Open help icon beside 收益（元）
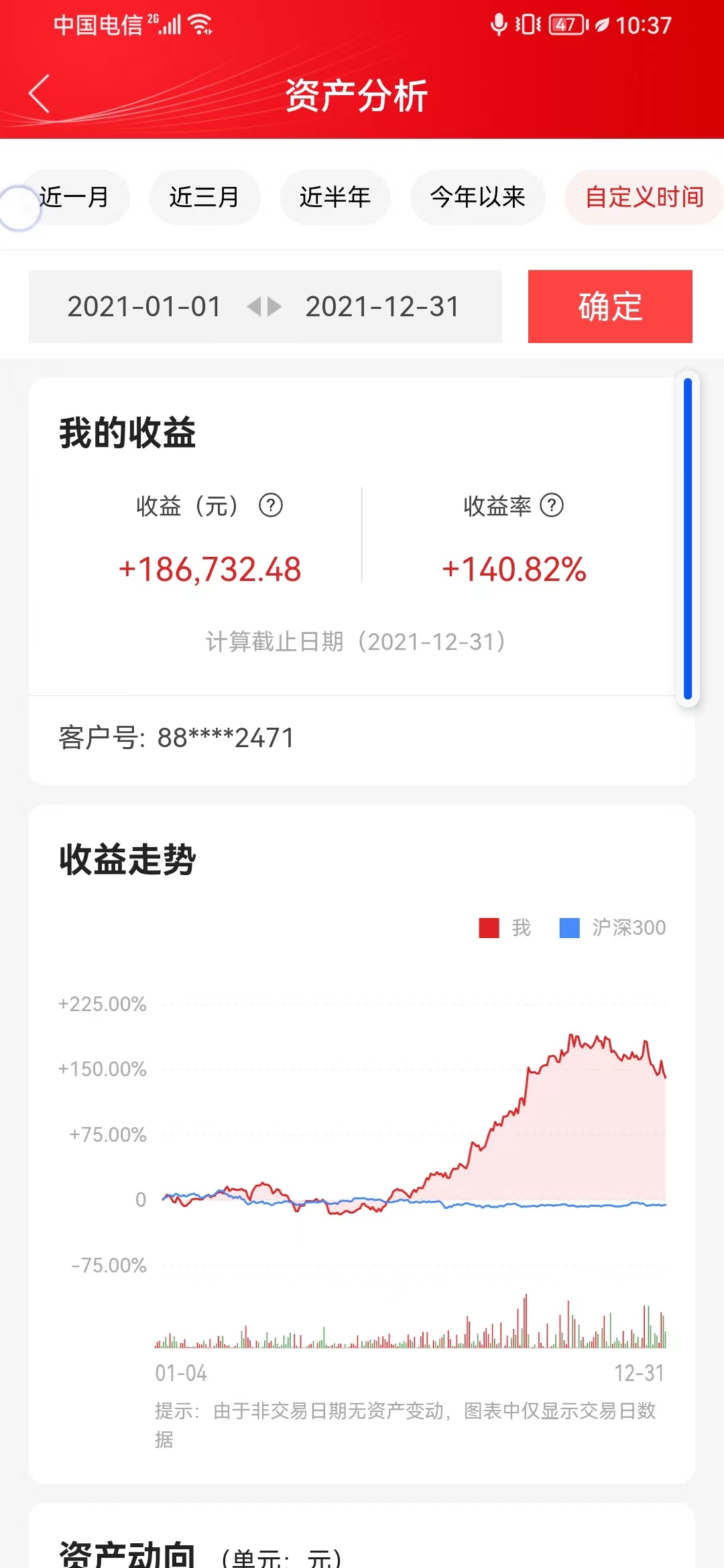The height and width of the screenshot is (1568, 724). 271,505
